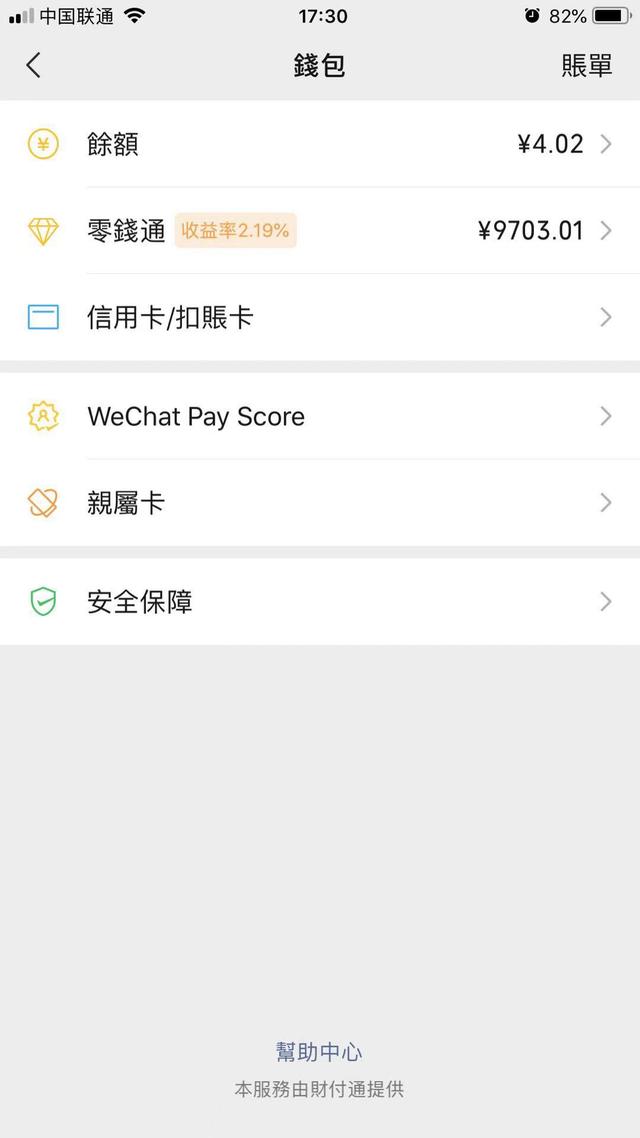This screenshot has height=1138, width=640.
Task: Open 安全保障 security settings
Action: pyautogui.click(x=320, y=602)
